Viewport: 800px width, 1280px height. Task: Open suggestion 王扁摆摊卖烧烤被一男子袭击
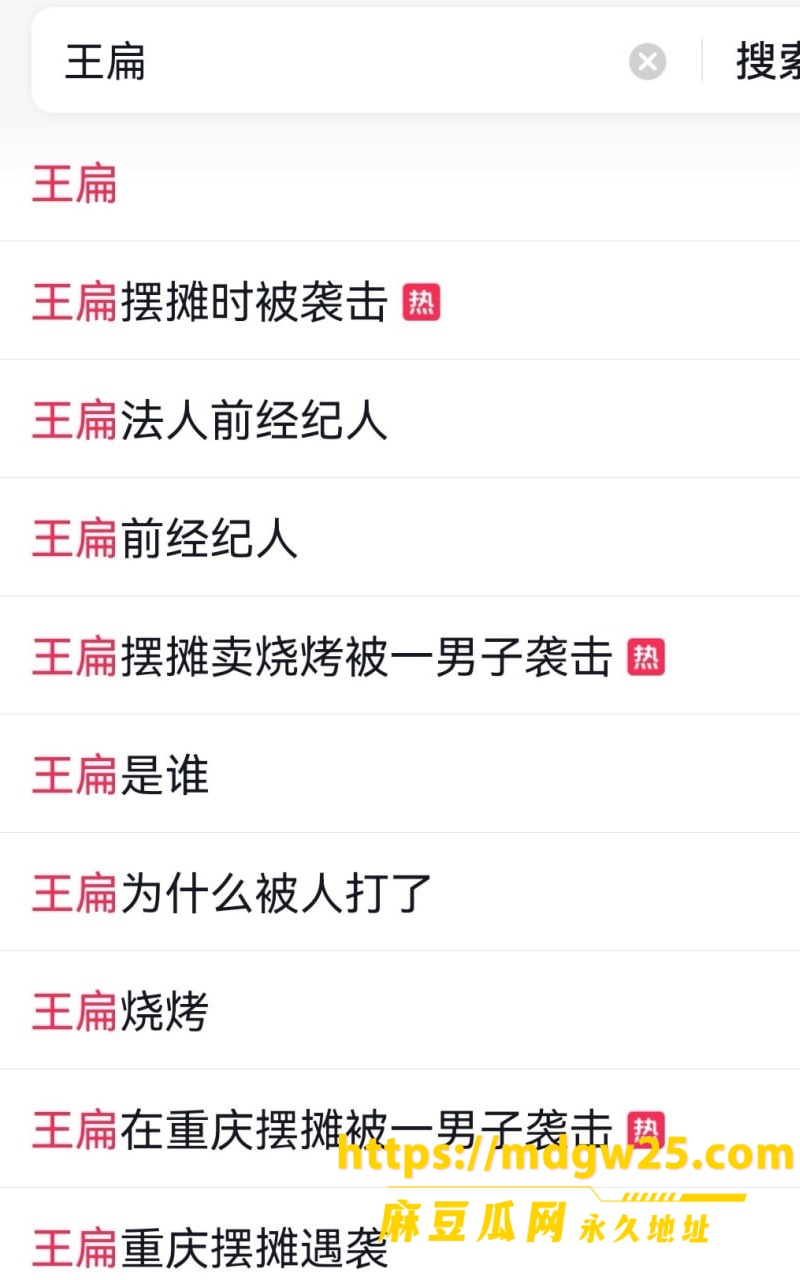[400, 656]
